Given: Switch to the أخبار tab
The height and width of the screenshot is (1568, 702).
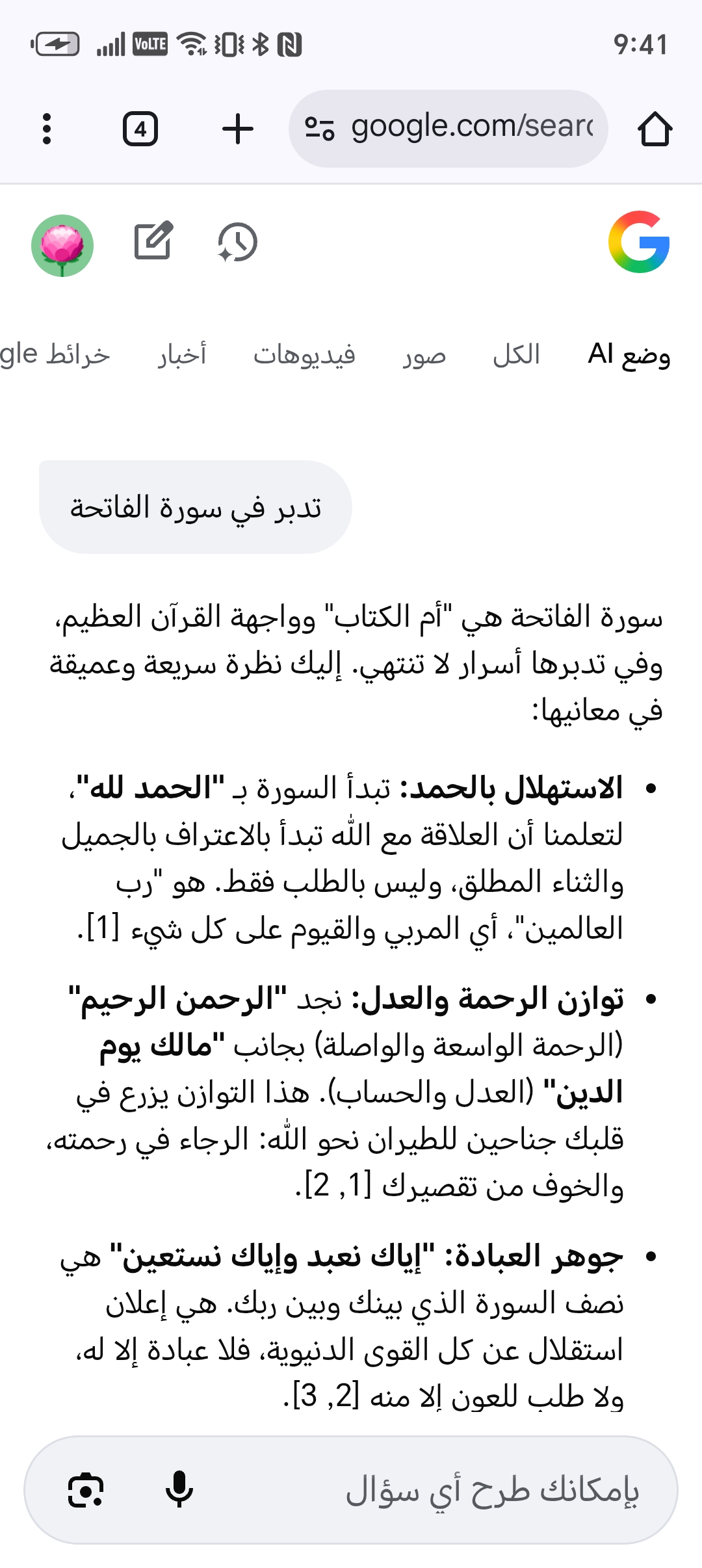Looking at the screenshot, I should click(x=183, y=355).
